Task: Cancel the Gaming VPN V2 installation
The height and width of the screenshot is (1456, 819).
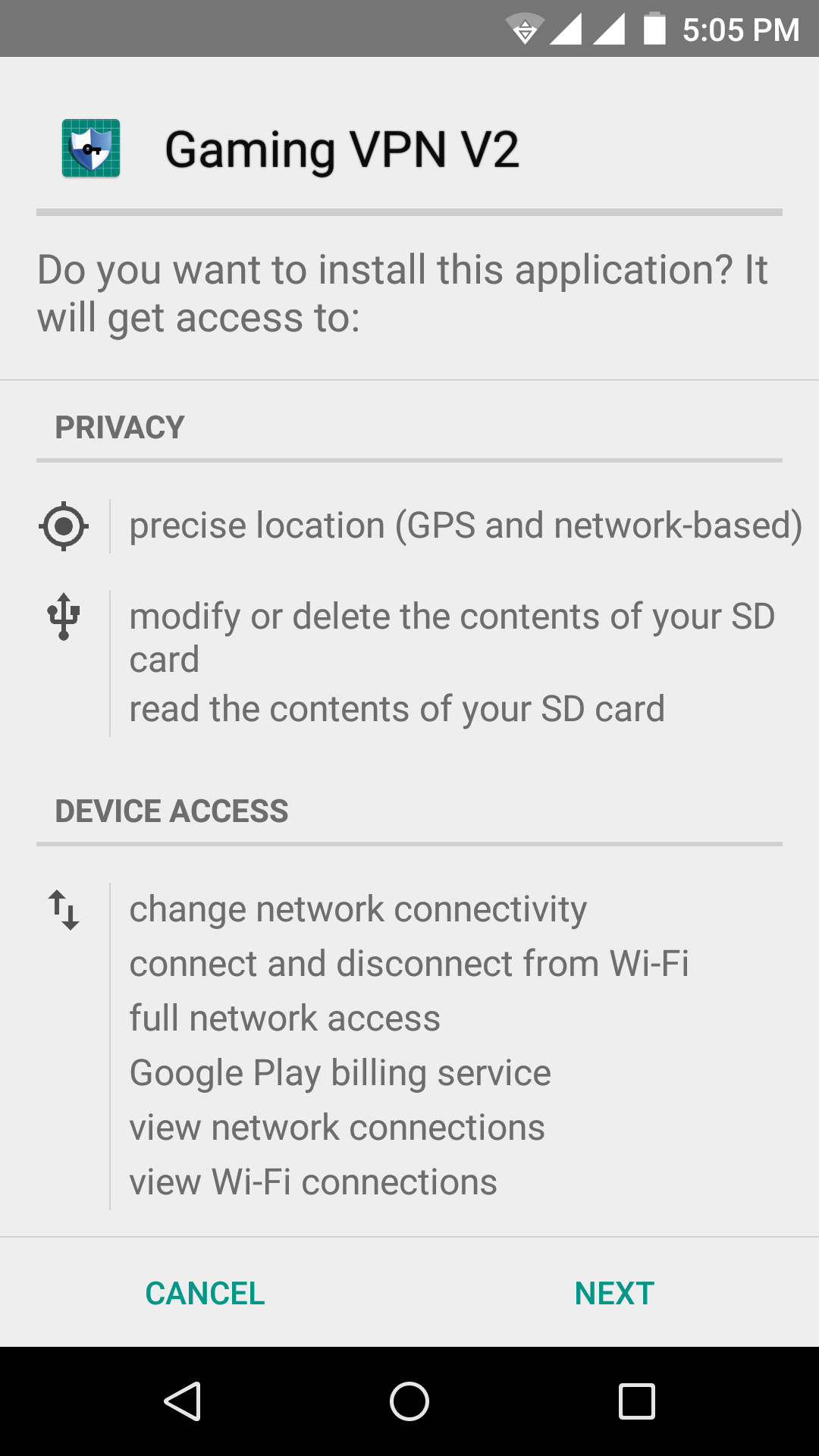Action: (x=205, y=1294)
